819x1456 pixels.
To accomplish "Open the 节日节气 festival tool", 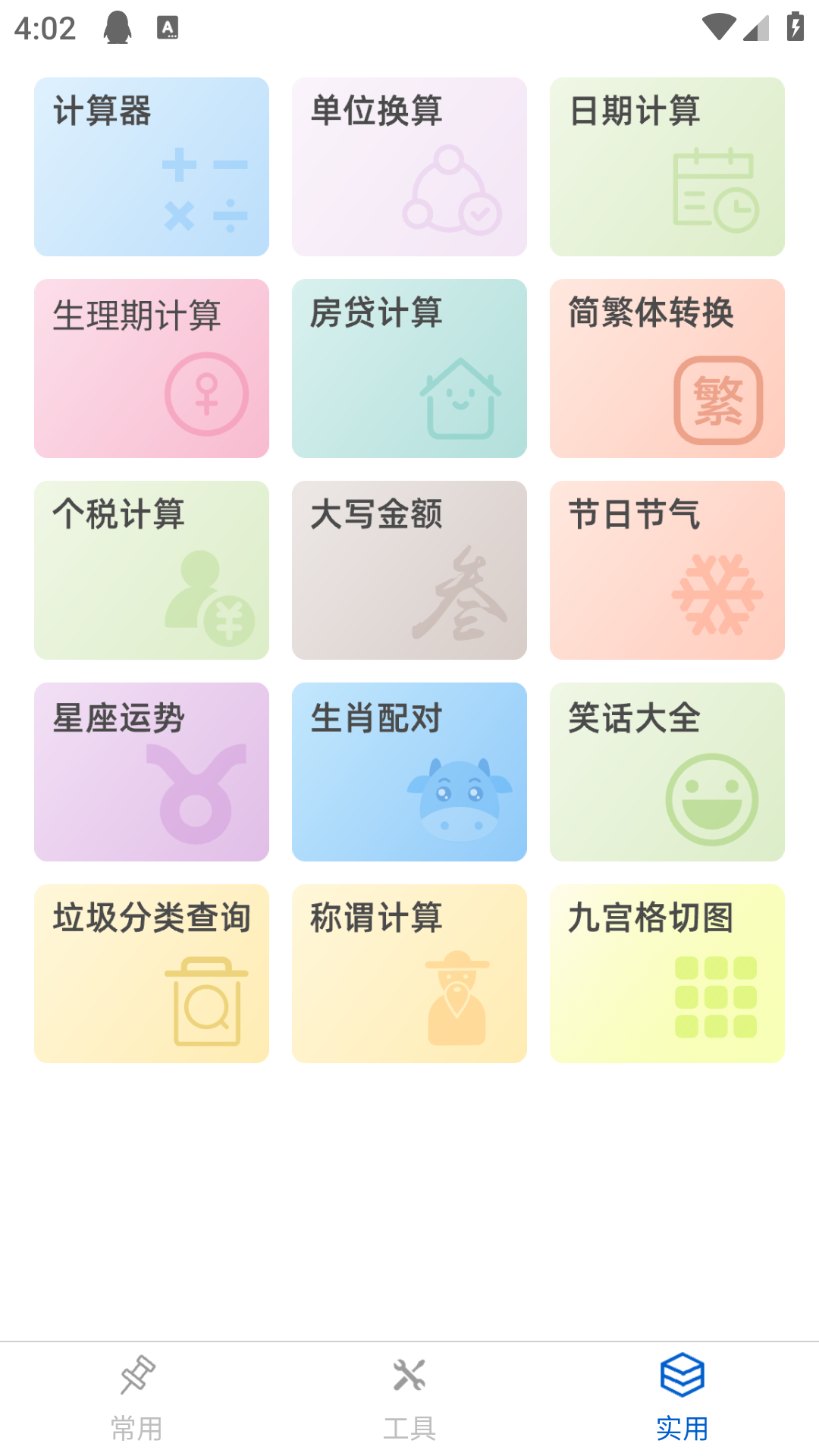I will (x=667, y=570).
